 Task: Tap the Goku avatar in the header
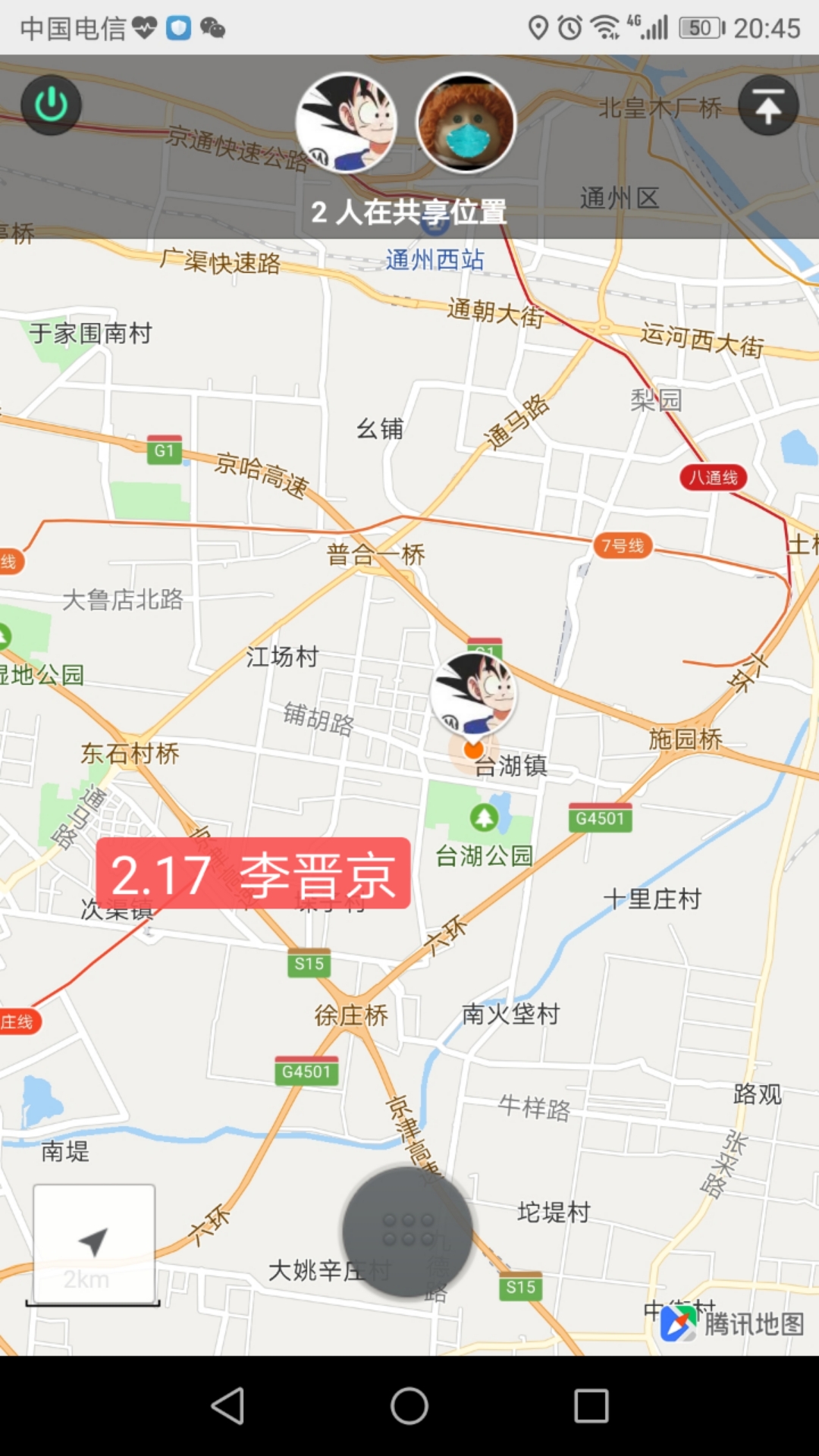tap(347, 123)
